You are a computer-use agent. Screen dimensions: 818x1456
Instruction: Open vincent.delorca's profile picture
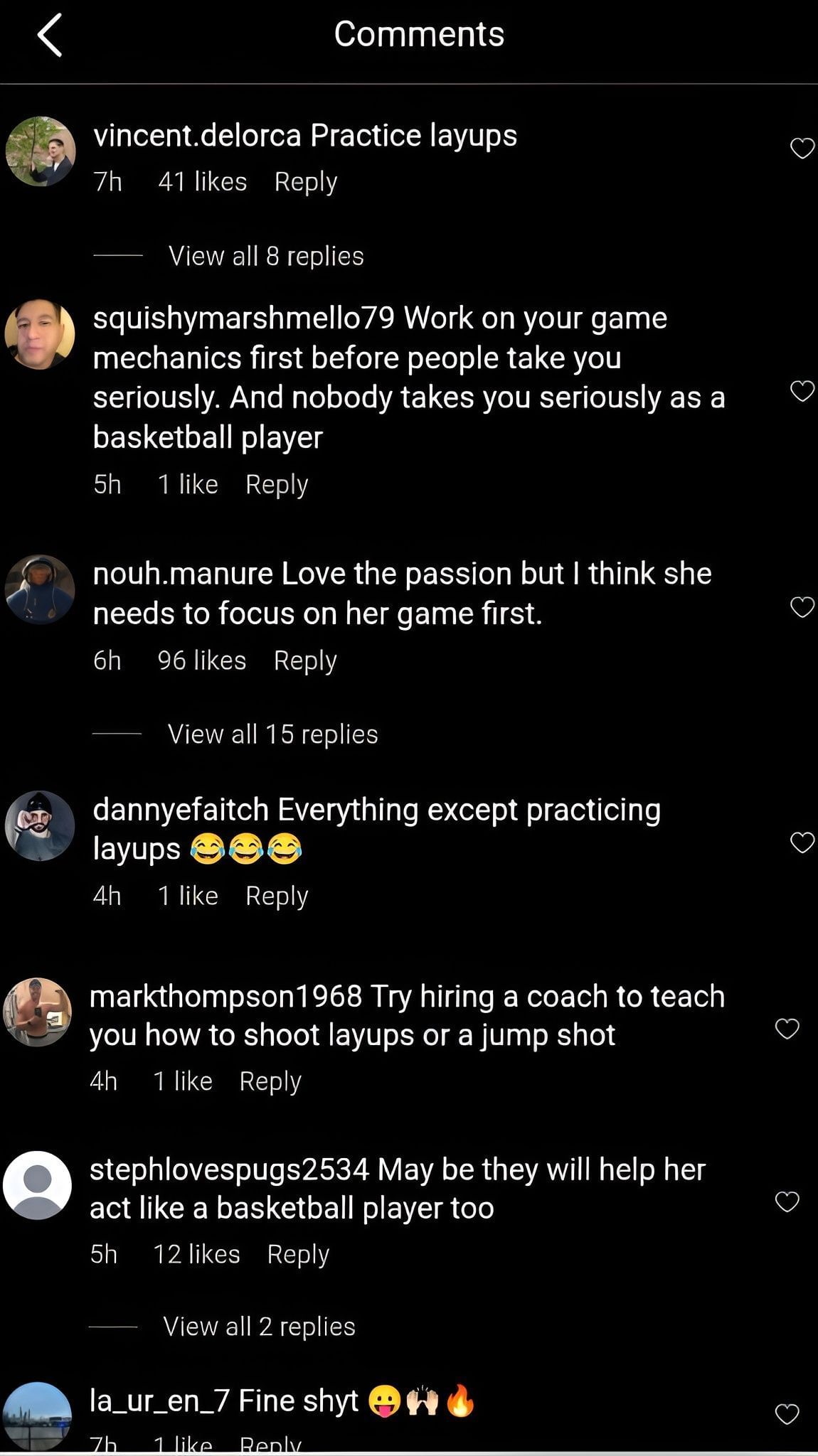(40, 151)
